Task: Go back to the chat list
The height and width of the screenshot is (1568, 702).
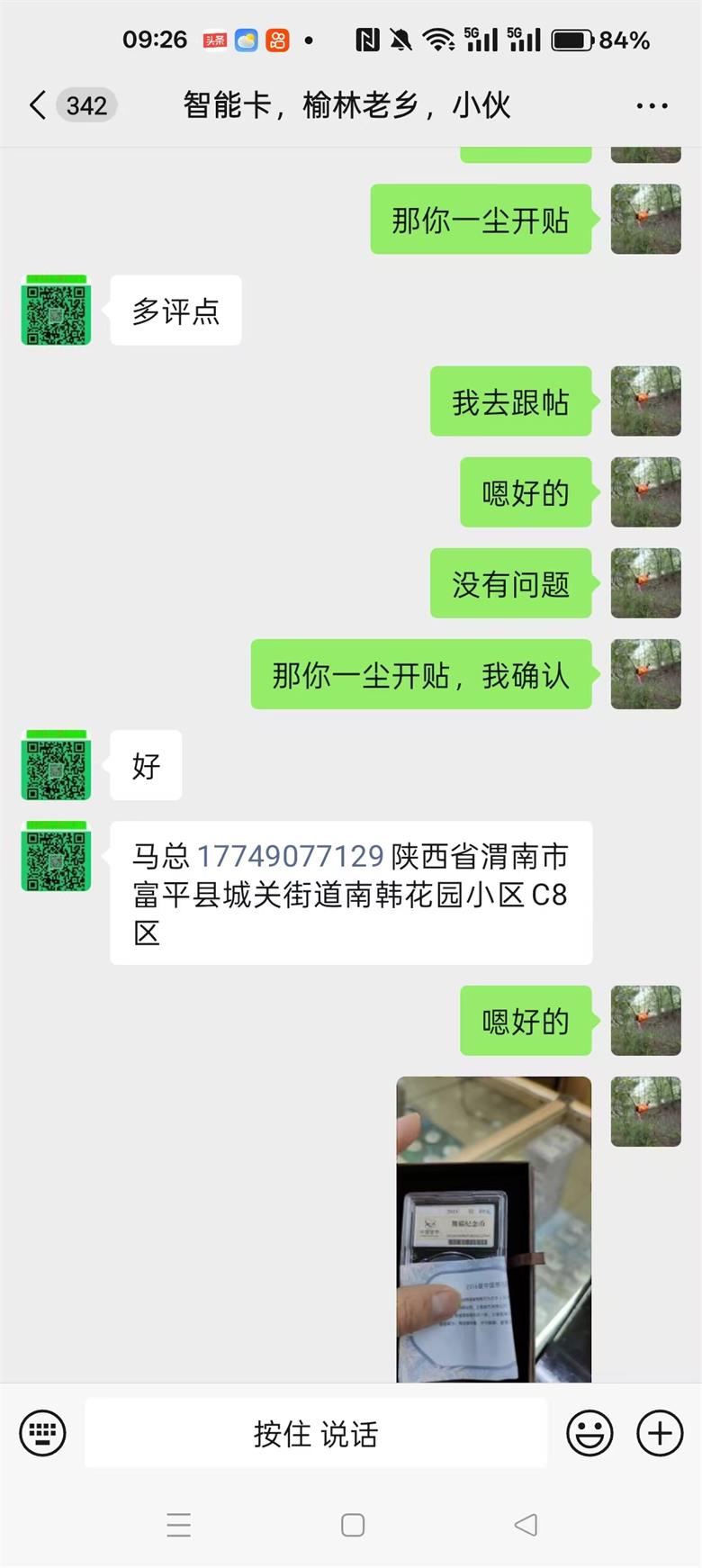Action: 38,105
